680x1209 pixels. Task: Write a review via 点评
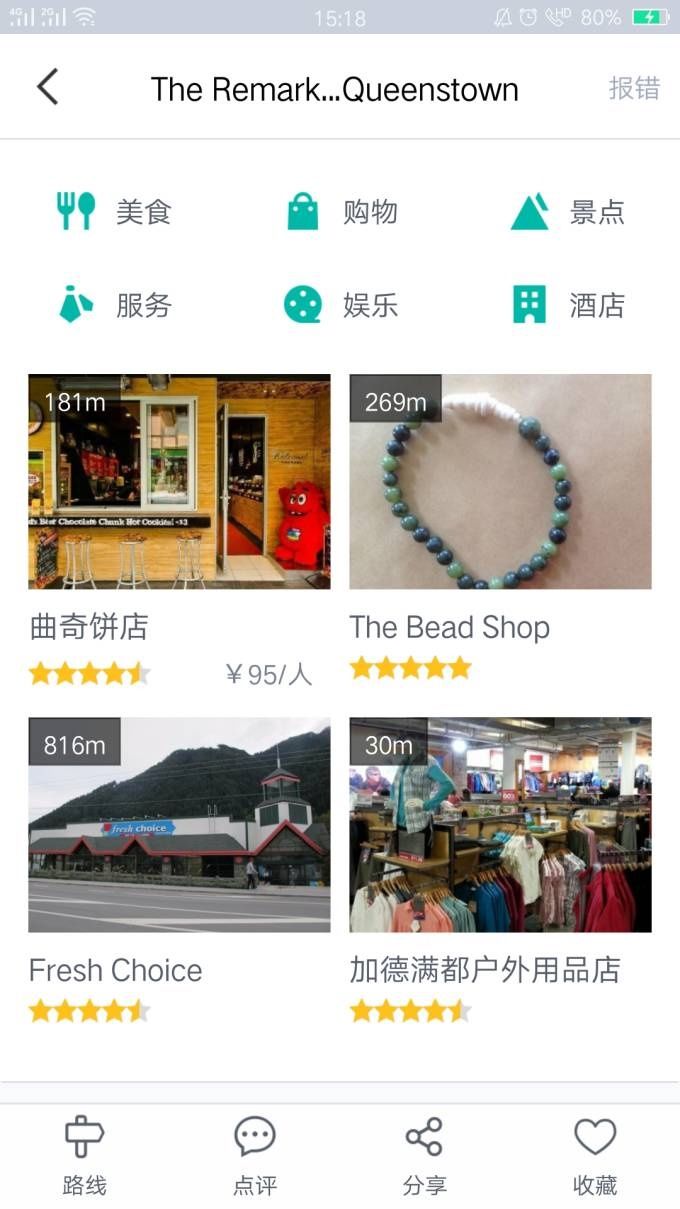tap(255, 1156)
